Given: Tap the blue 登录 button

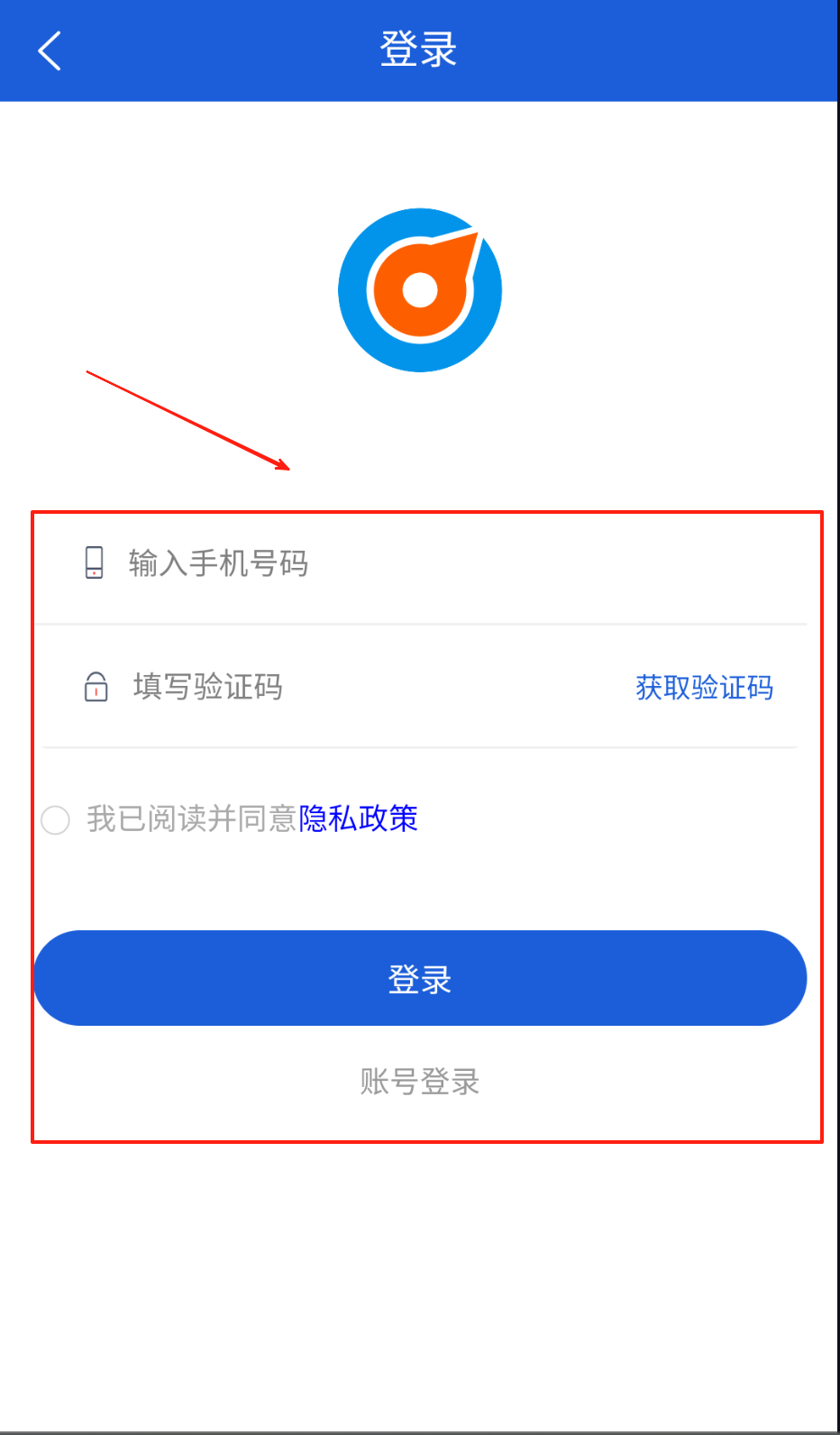Looking at the screenshot, I should click(420, 978).
